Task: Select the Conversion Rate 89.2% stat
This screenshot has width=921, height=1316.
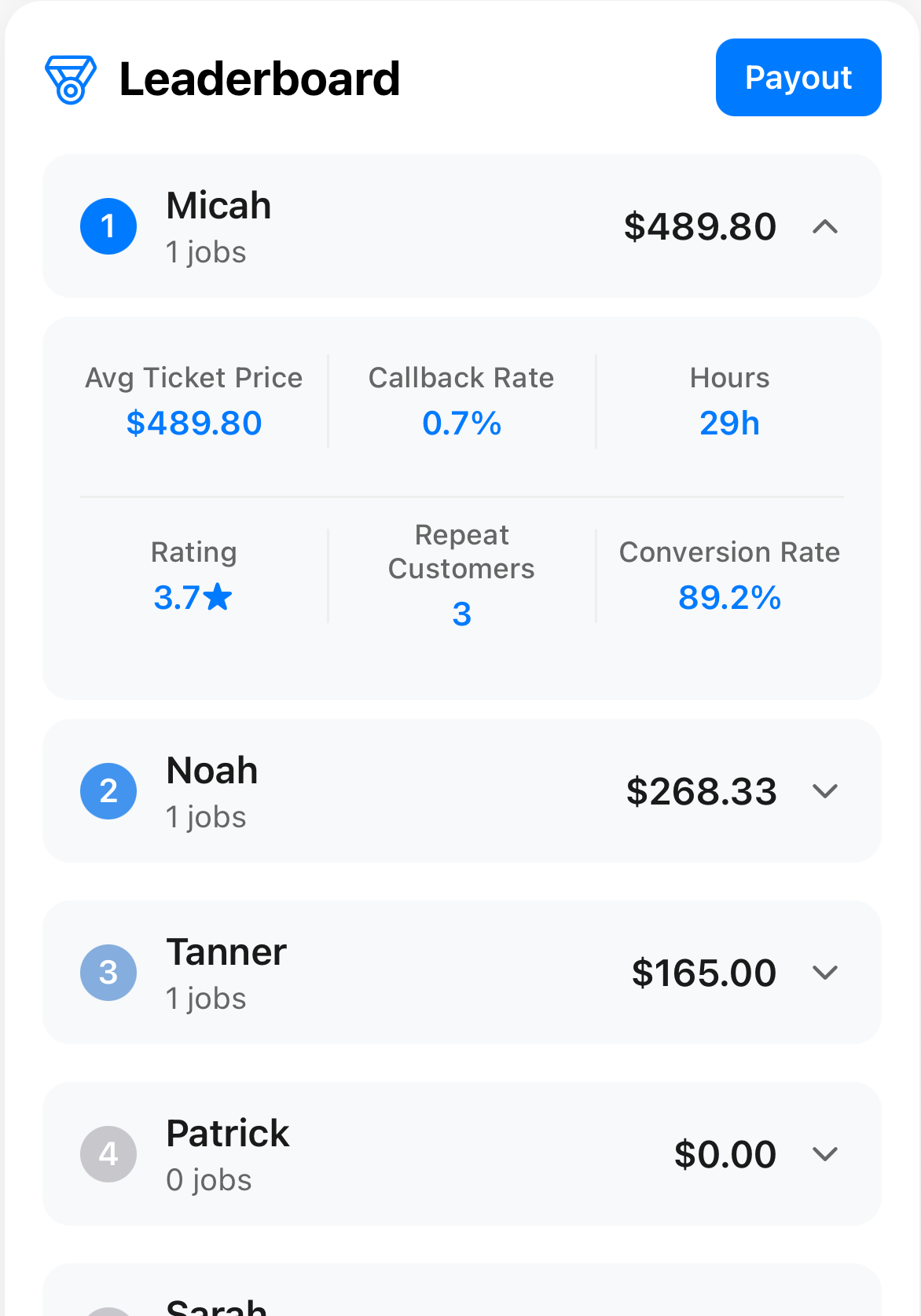Action: tap(729, 598)
